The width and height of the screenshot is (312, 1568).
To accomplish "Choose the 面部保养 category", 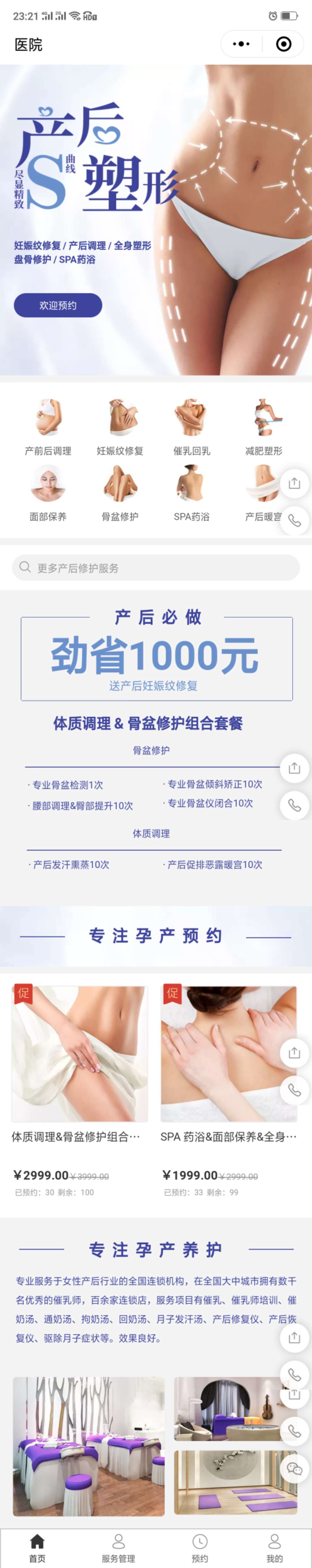I will (x=48, y=493).
